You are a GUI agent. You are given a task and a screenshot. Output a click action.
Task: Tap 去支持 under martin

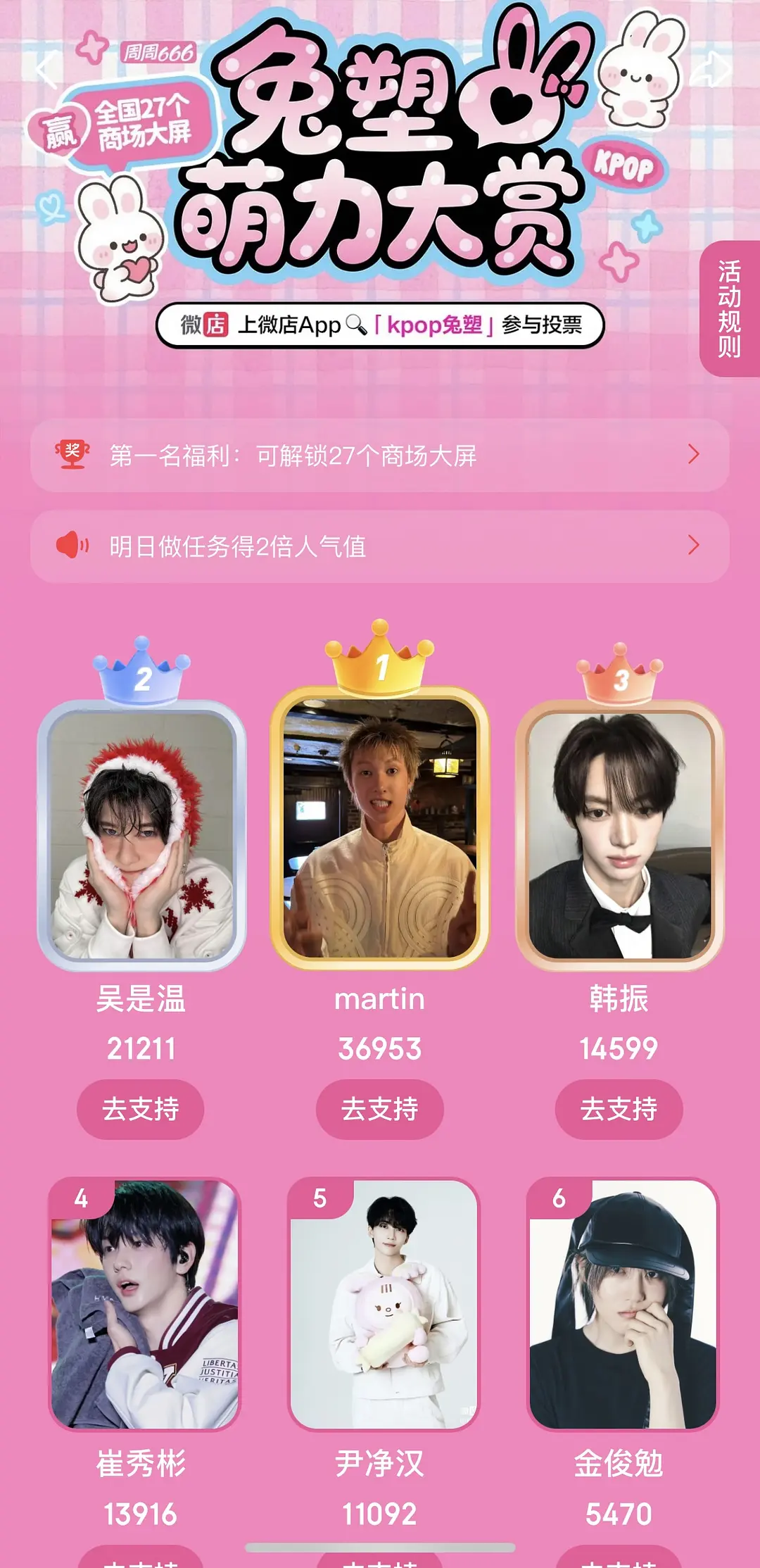[x=380, y=1109]
